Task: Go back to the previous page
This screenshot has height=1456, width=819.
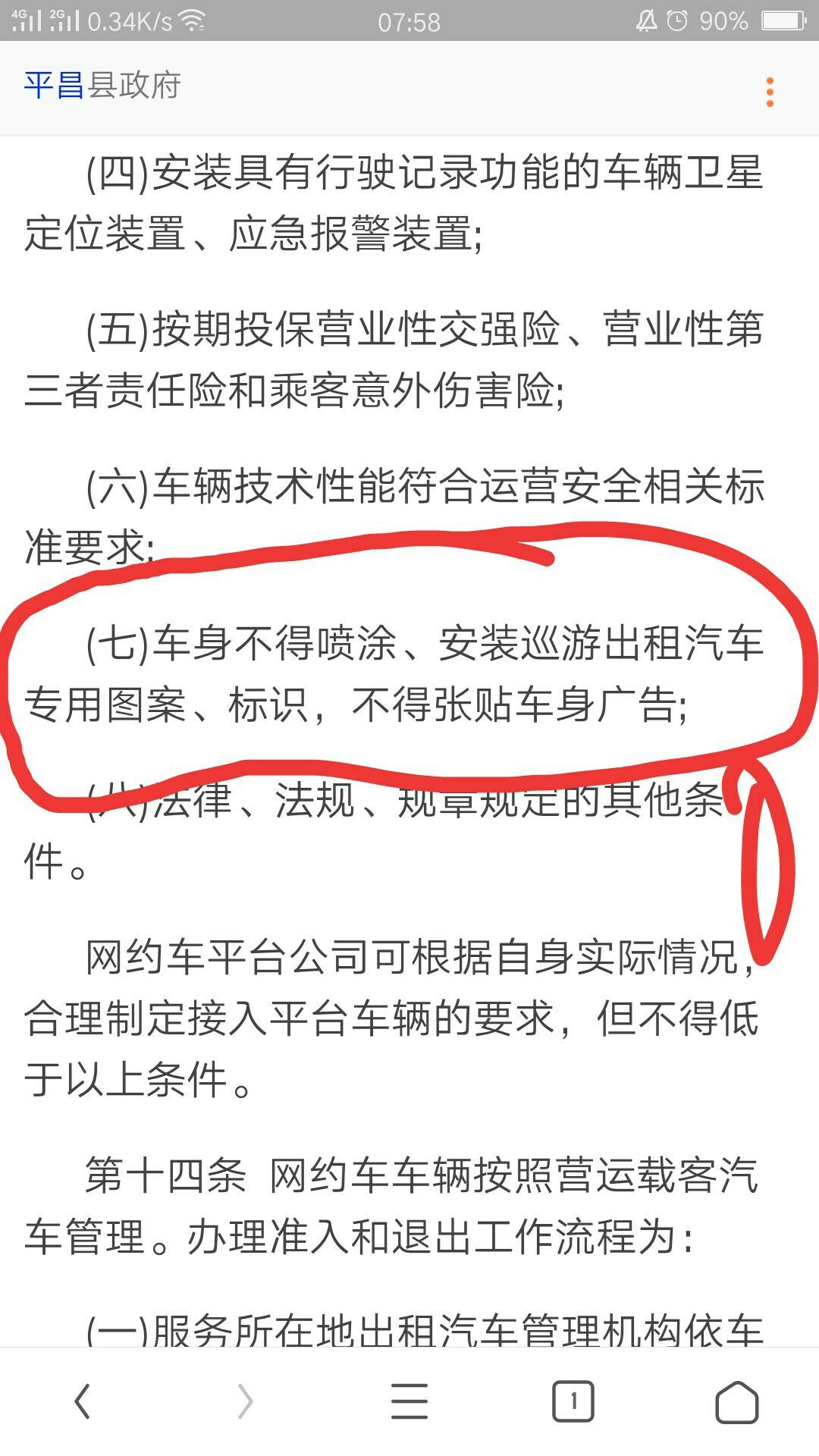Action: tap(82, 1401)
